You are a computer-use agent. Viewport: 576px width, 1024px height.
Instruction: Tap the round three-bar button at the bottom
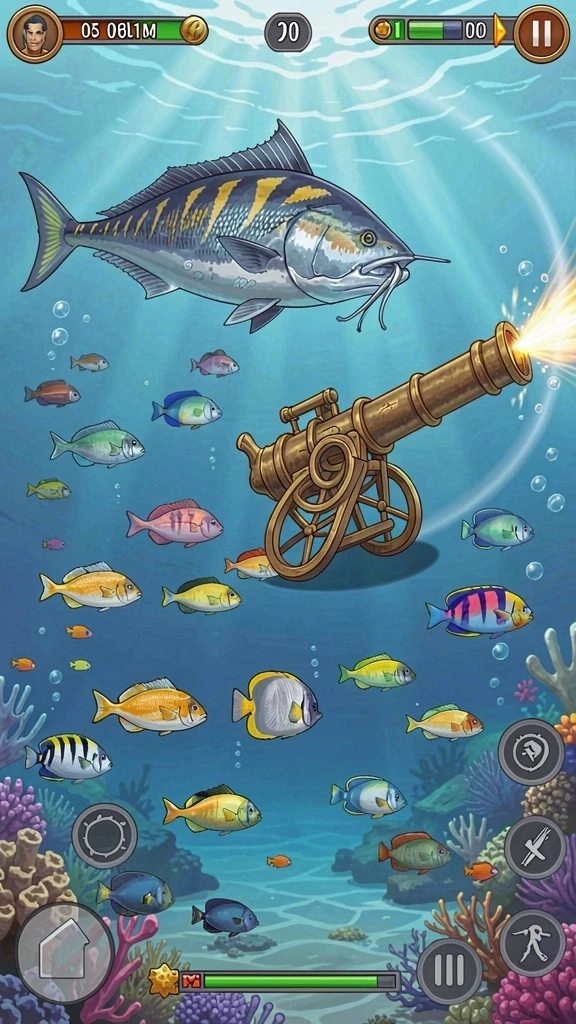(x=449, y=971)
